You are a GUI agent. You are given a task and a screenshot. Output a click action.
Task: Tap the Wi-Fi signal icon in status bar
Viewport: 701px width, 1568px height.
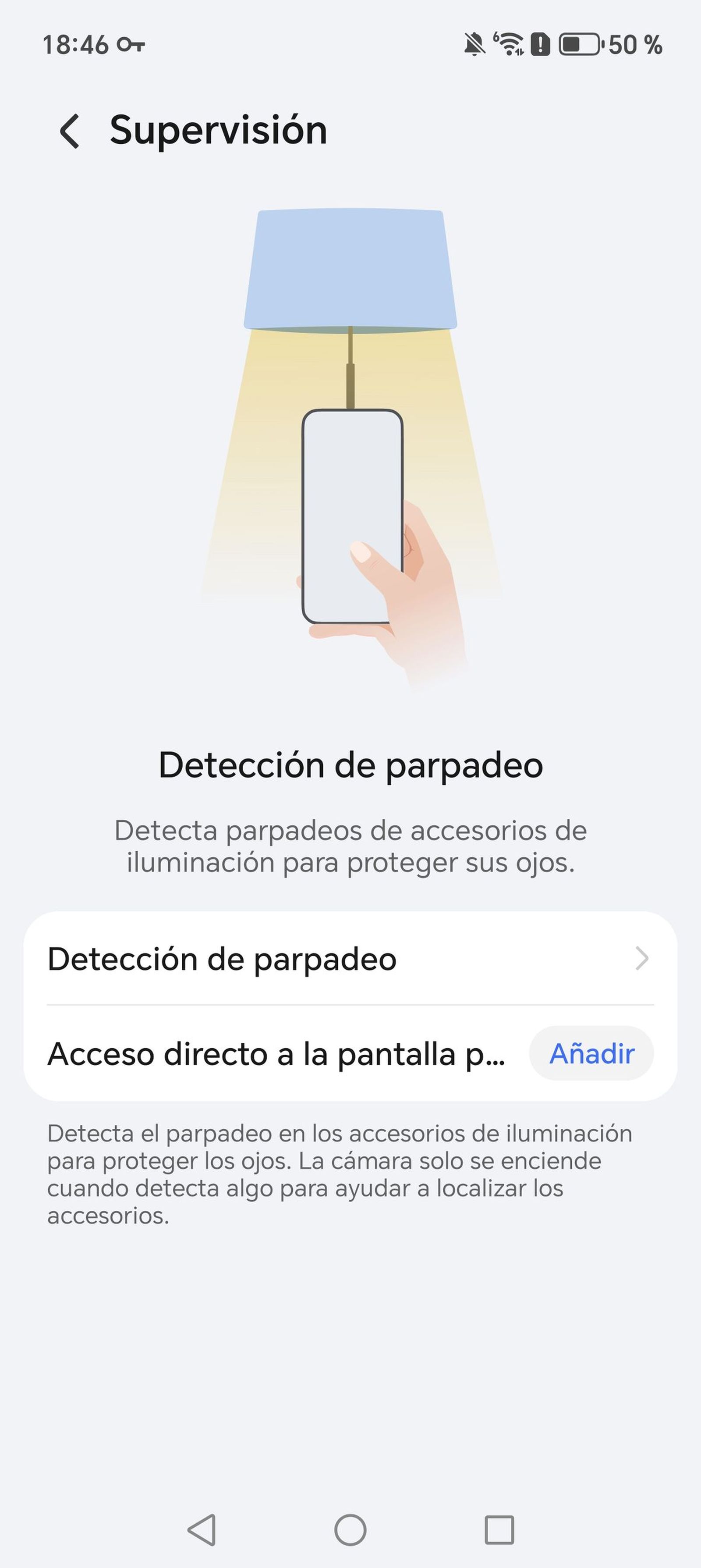point(509,43)
